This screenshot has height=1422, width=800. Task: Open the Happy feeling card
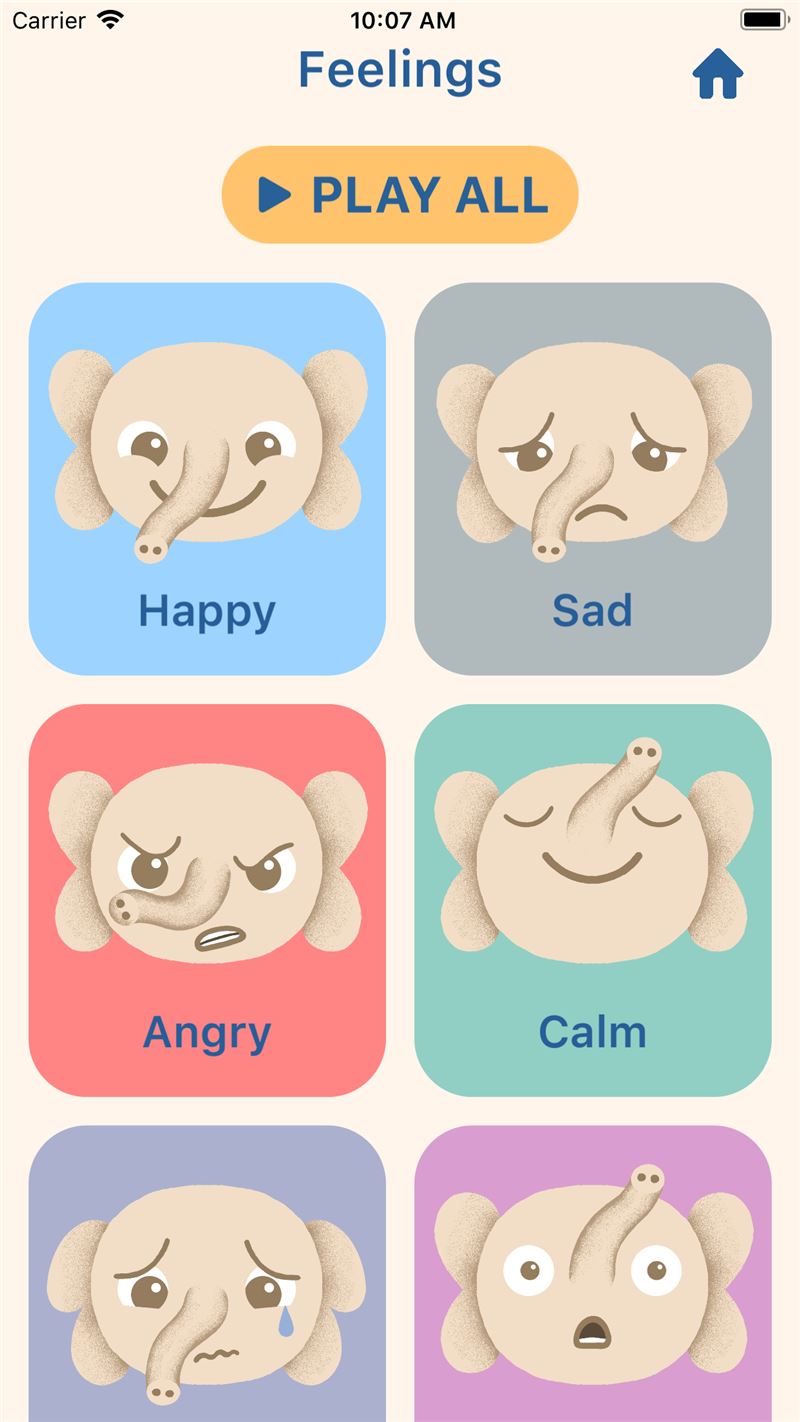pyautogui.click(x=207, y=479)
